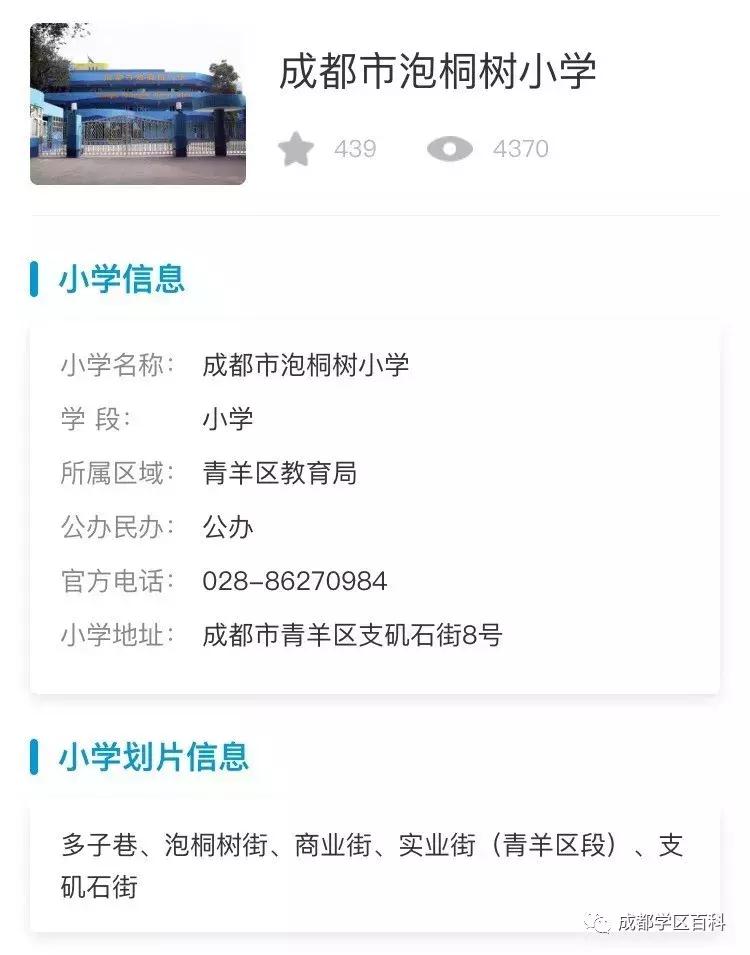Click the blue bar beside 小学信息
The width and height of the screenshot is (750, 955).
[35, 279]
